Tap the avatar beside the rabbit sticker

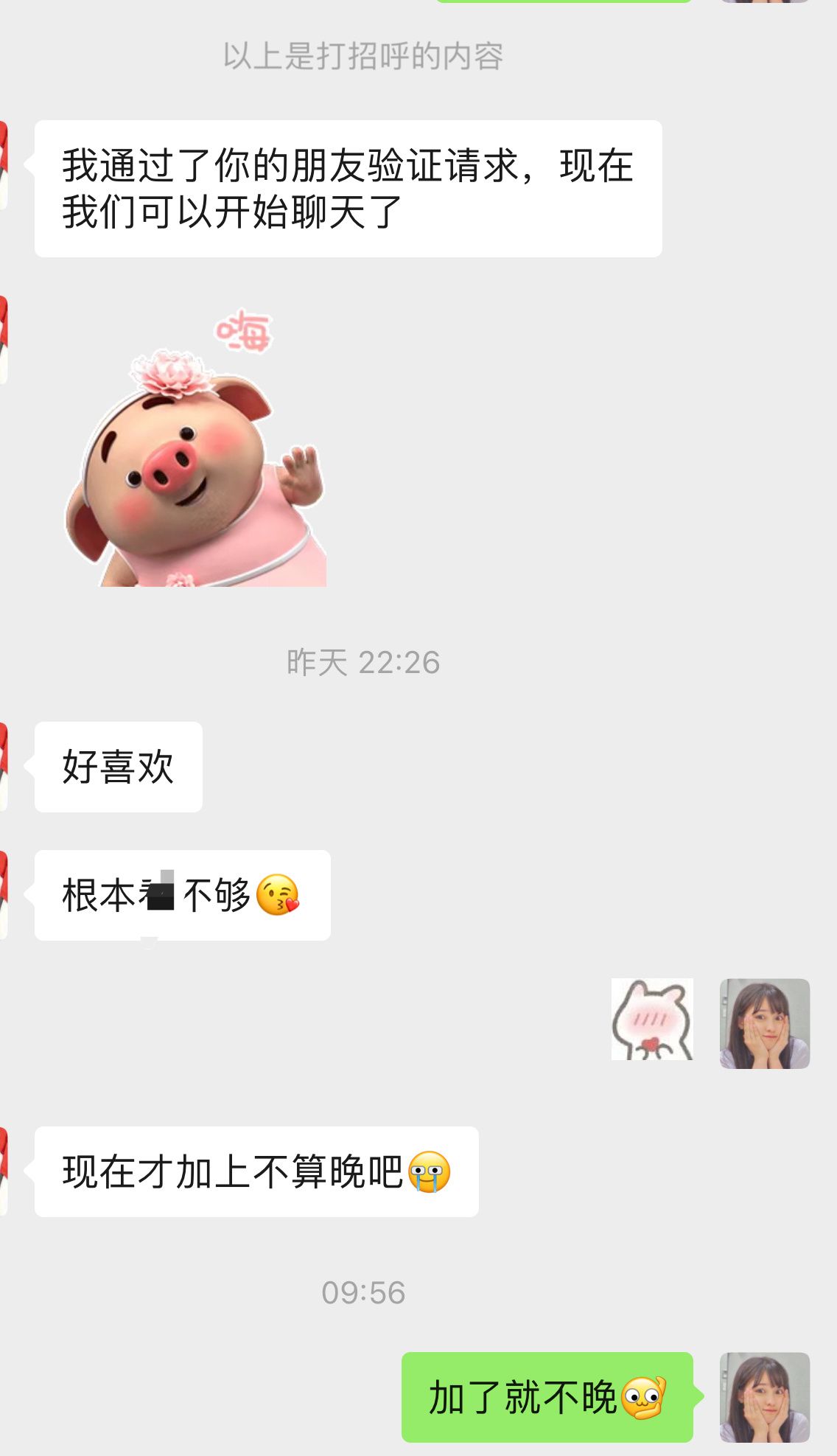(x=764, y=1024)
